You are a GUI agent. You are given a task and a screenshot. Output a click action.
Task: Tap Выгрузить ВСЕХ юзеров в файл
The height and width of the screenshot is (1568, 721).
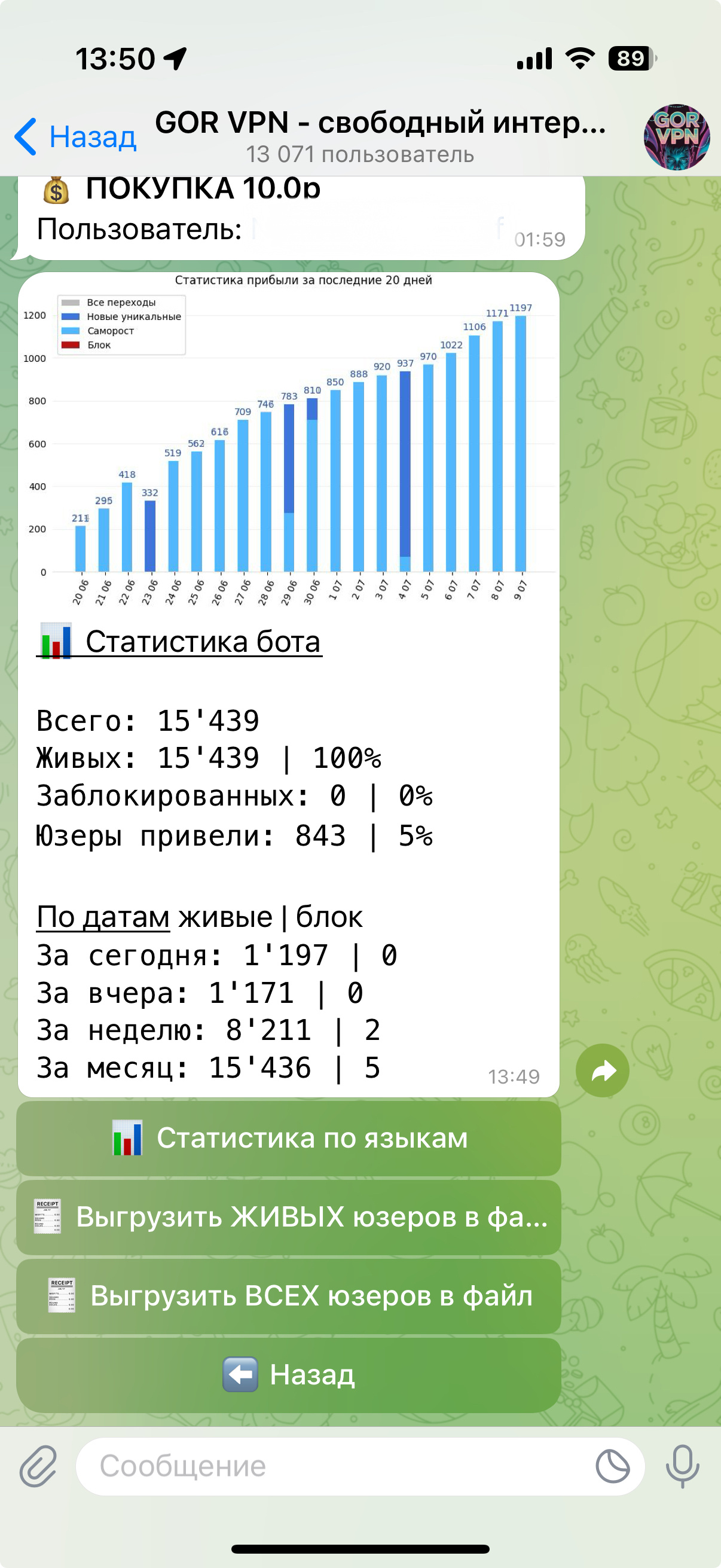pyautogui.click(x=288, y=1296)
